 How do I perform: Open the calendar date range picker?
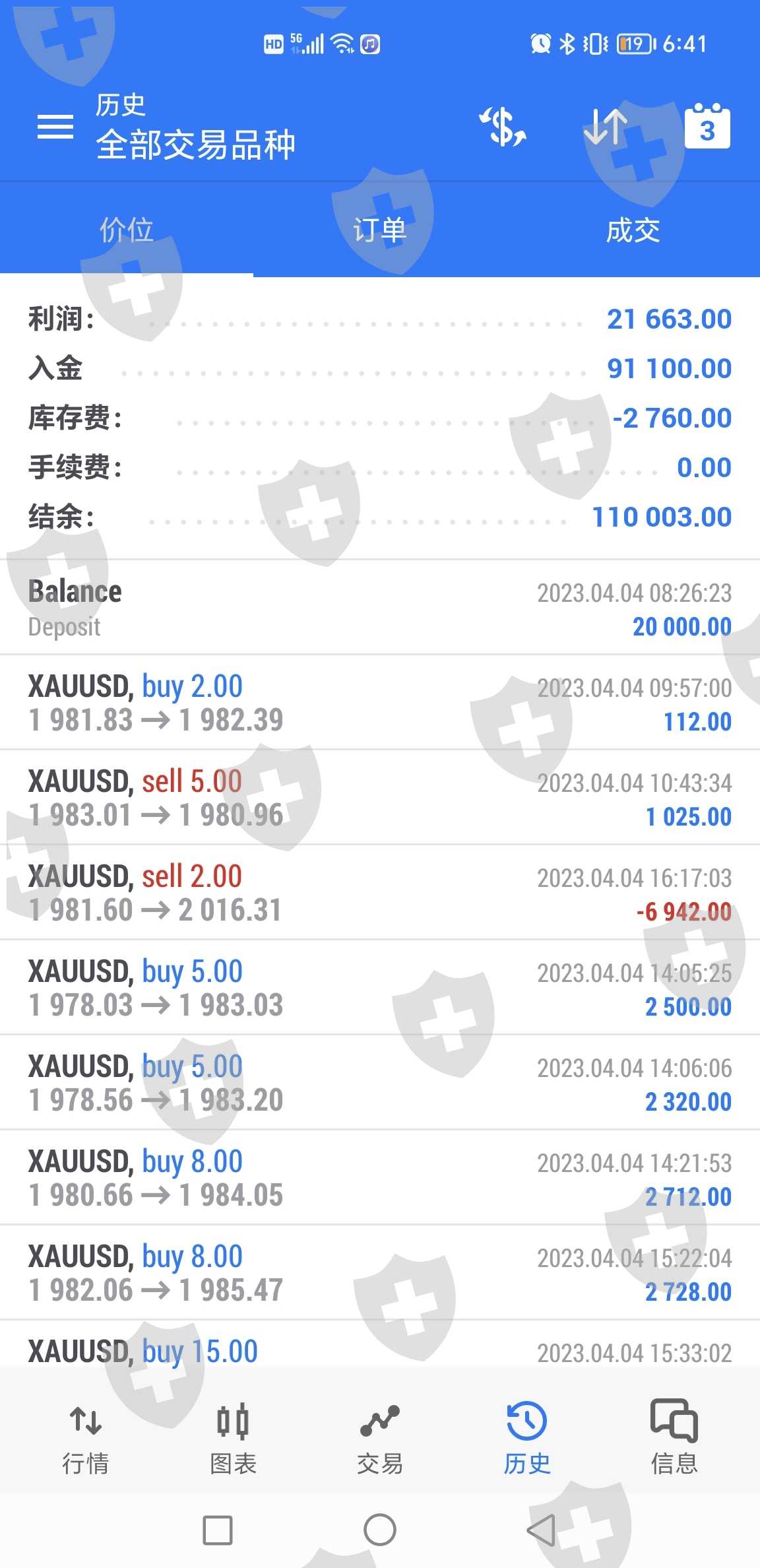tap(707, 126)
